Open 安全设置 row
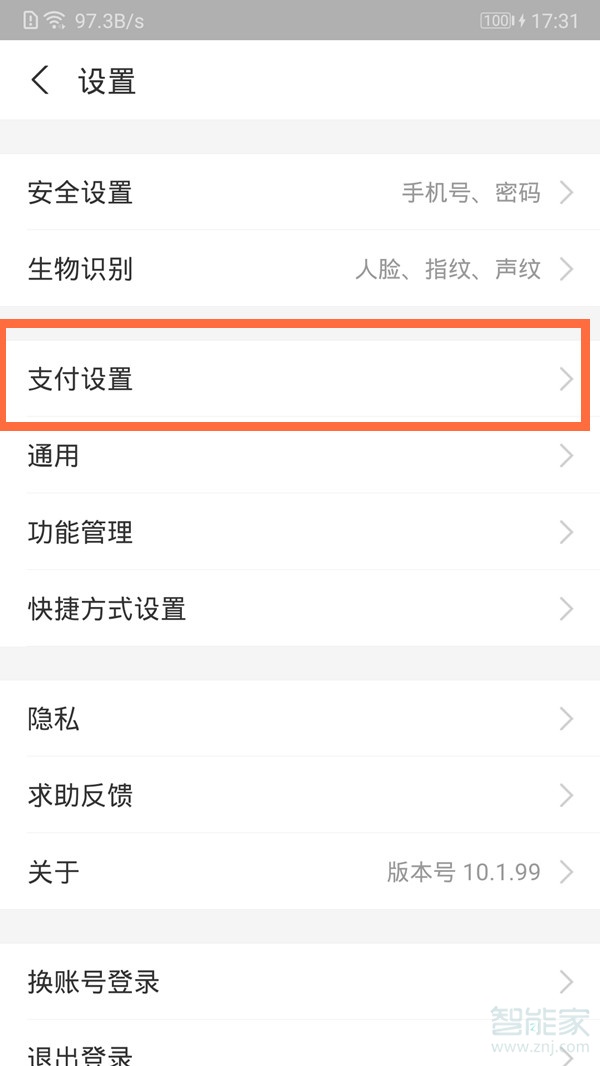 300,192
